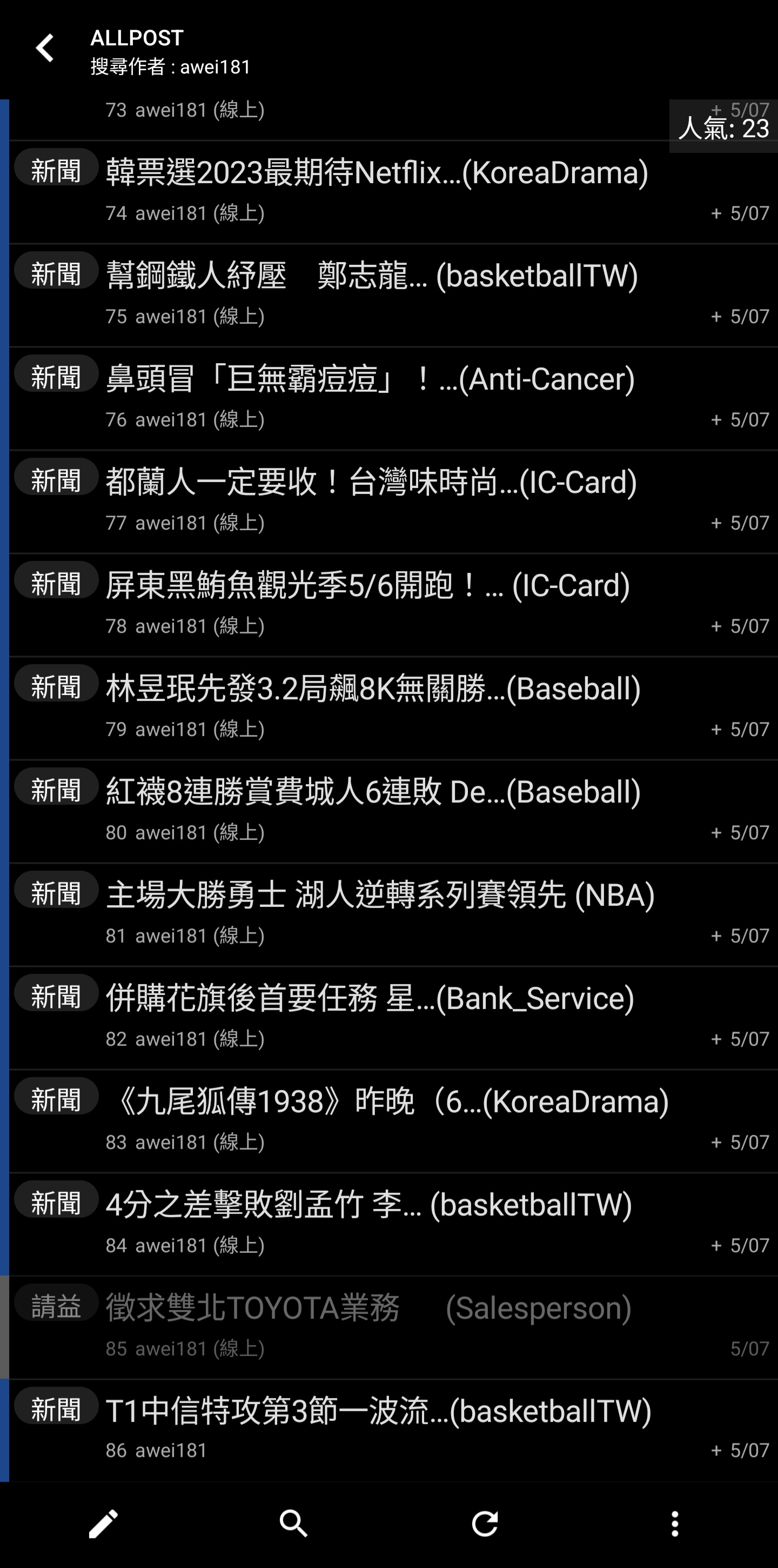
Task: Open the 紅襪8連勝賞費城人6連敗 post
Action: [x=393, y=811]
